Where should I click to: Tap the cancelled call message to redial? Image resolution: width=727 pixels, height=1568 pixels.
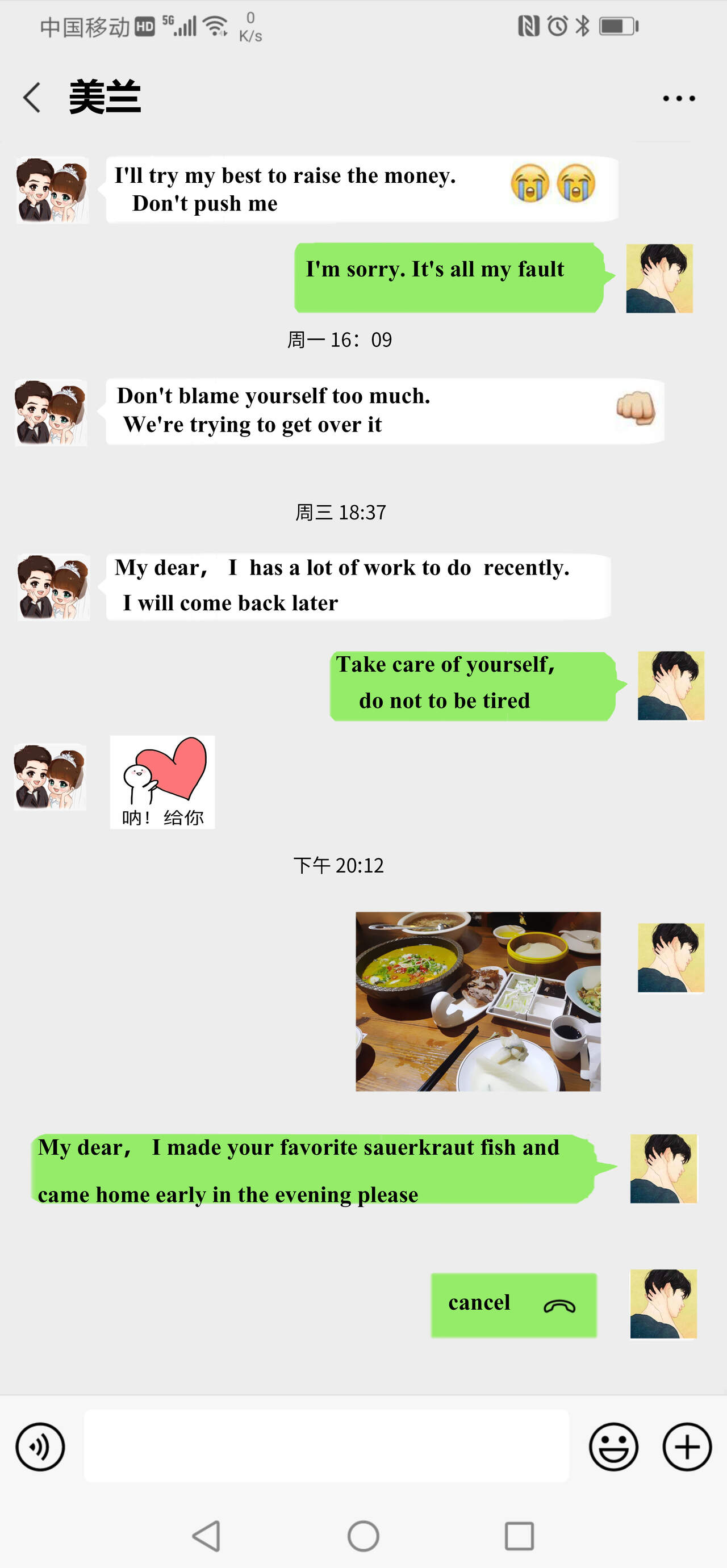coord(513,1305)
